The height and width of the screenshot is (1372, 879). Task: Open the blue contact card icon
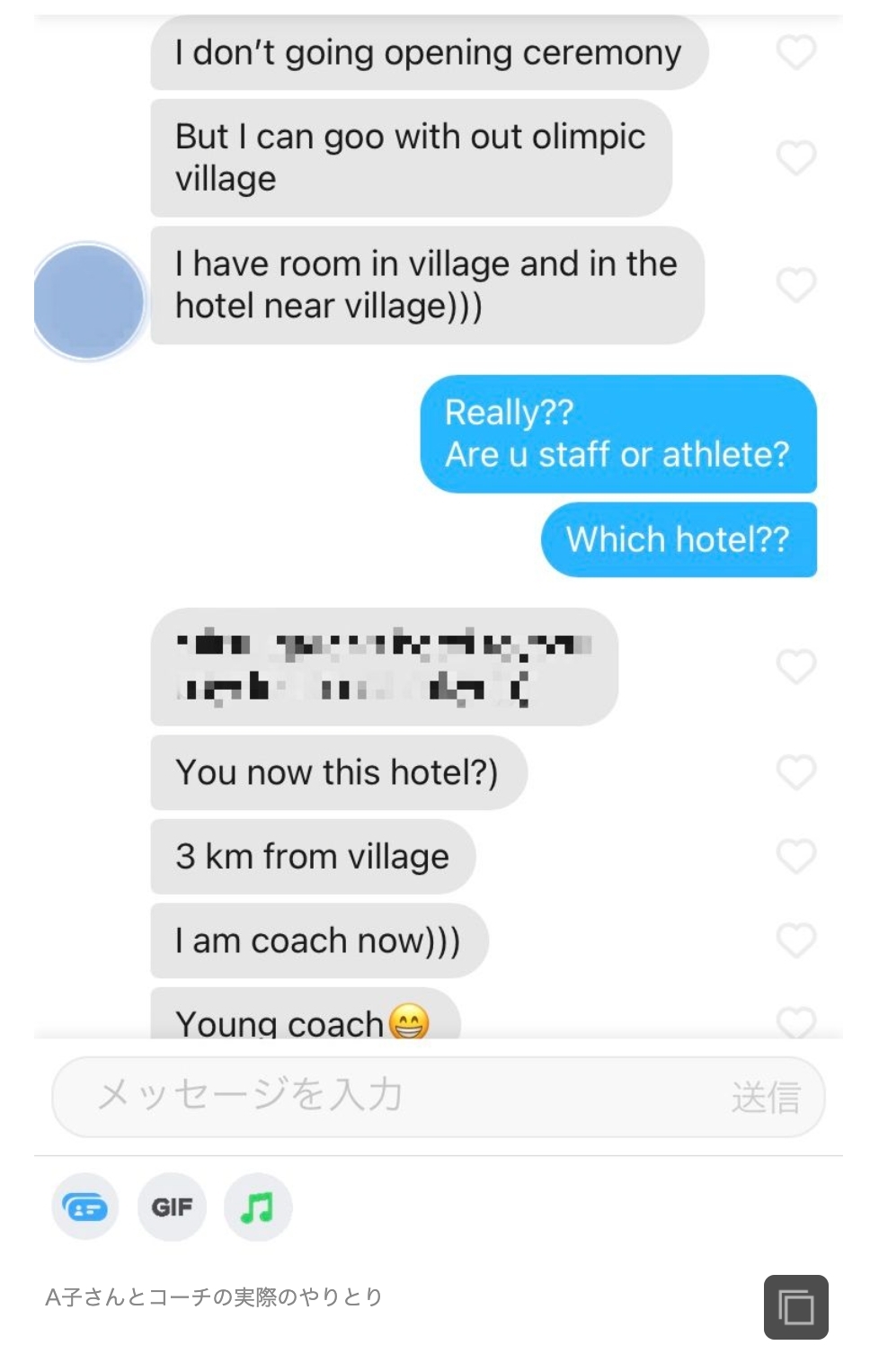[85, 1207]
